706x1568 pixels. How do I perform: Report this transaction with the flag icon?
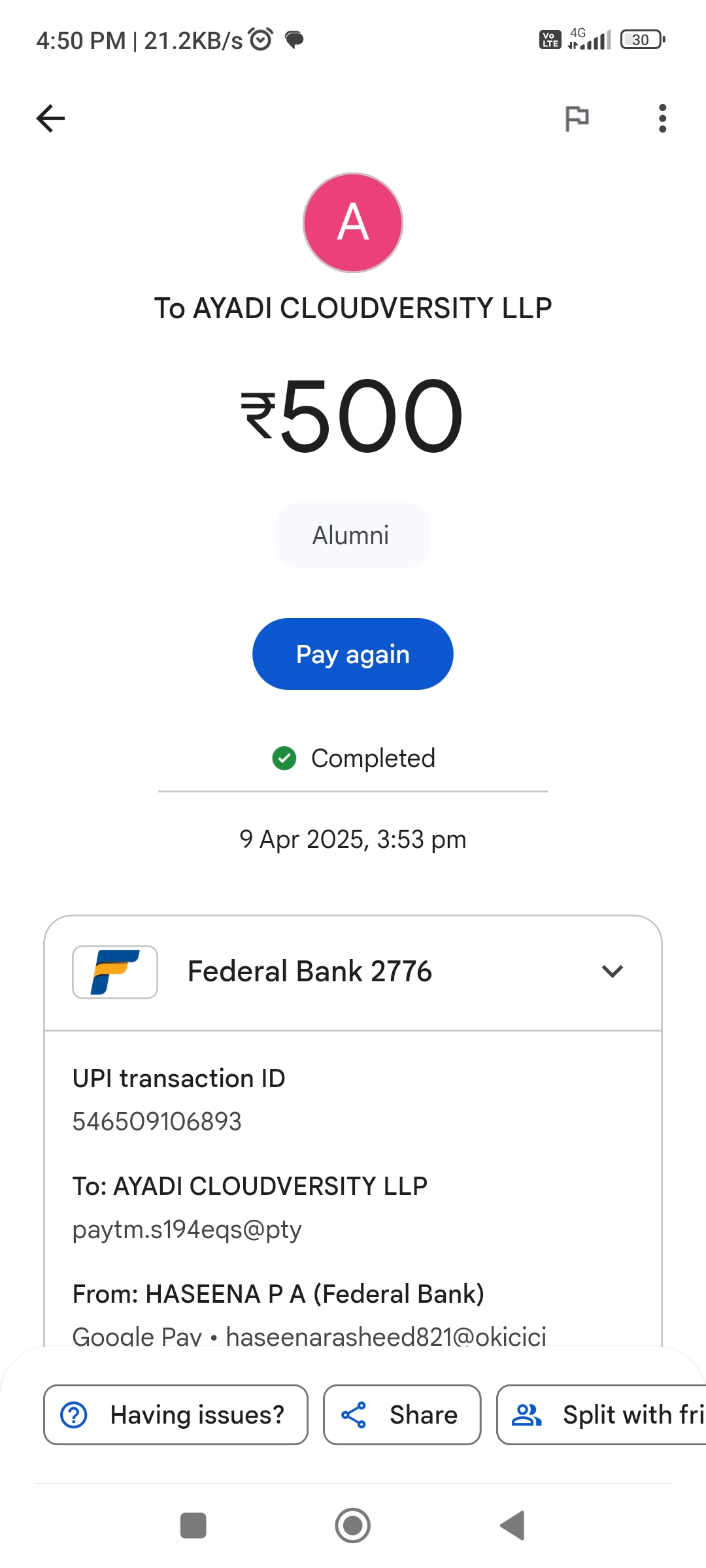point(577,118)
